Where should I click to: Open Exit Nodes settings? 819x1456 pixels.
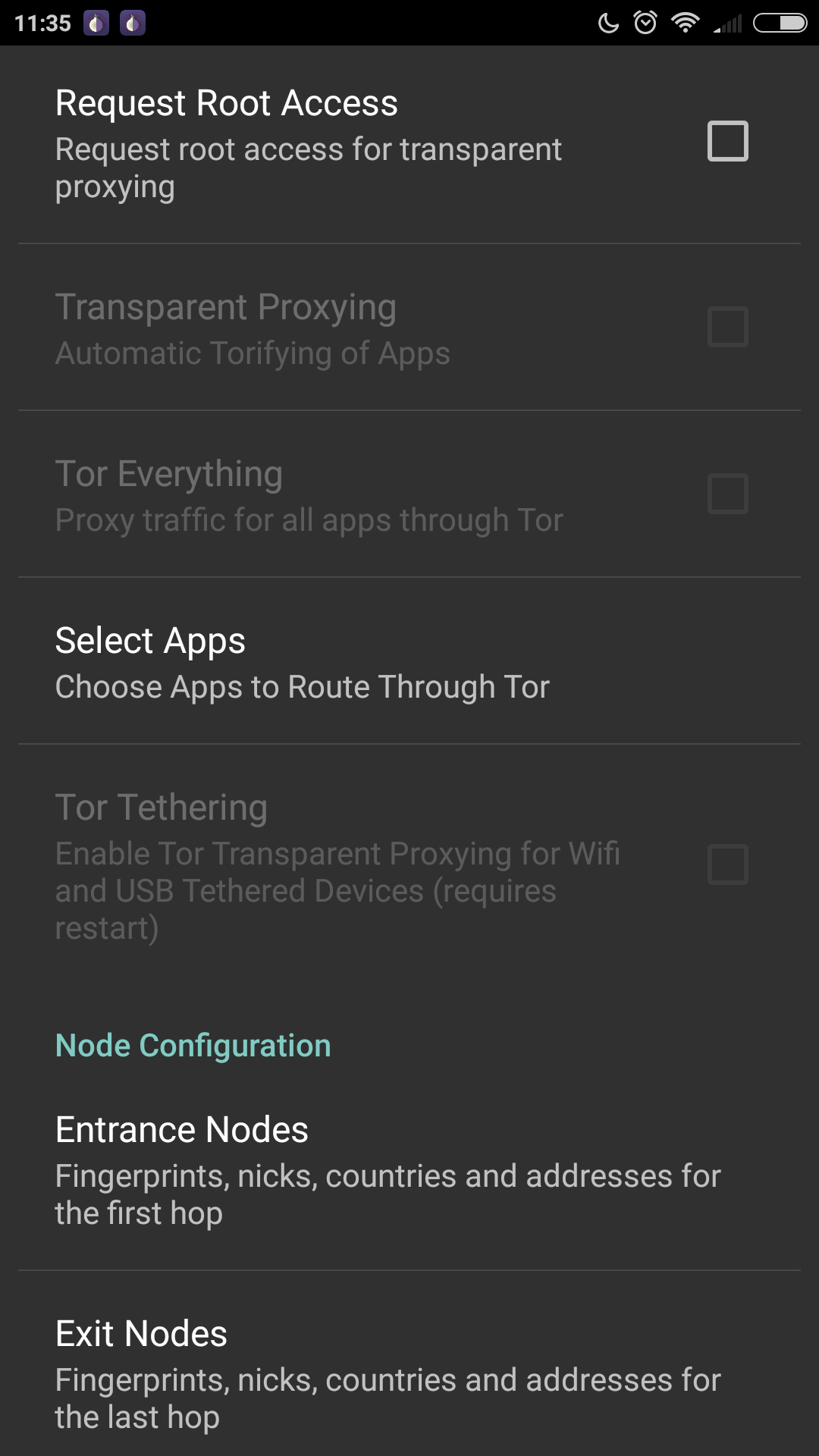point(387,1373)
